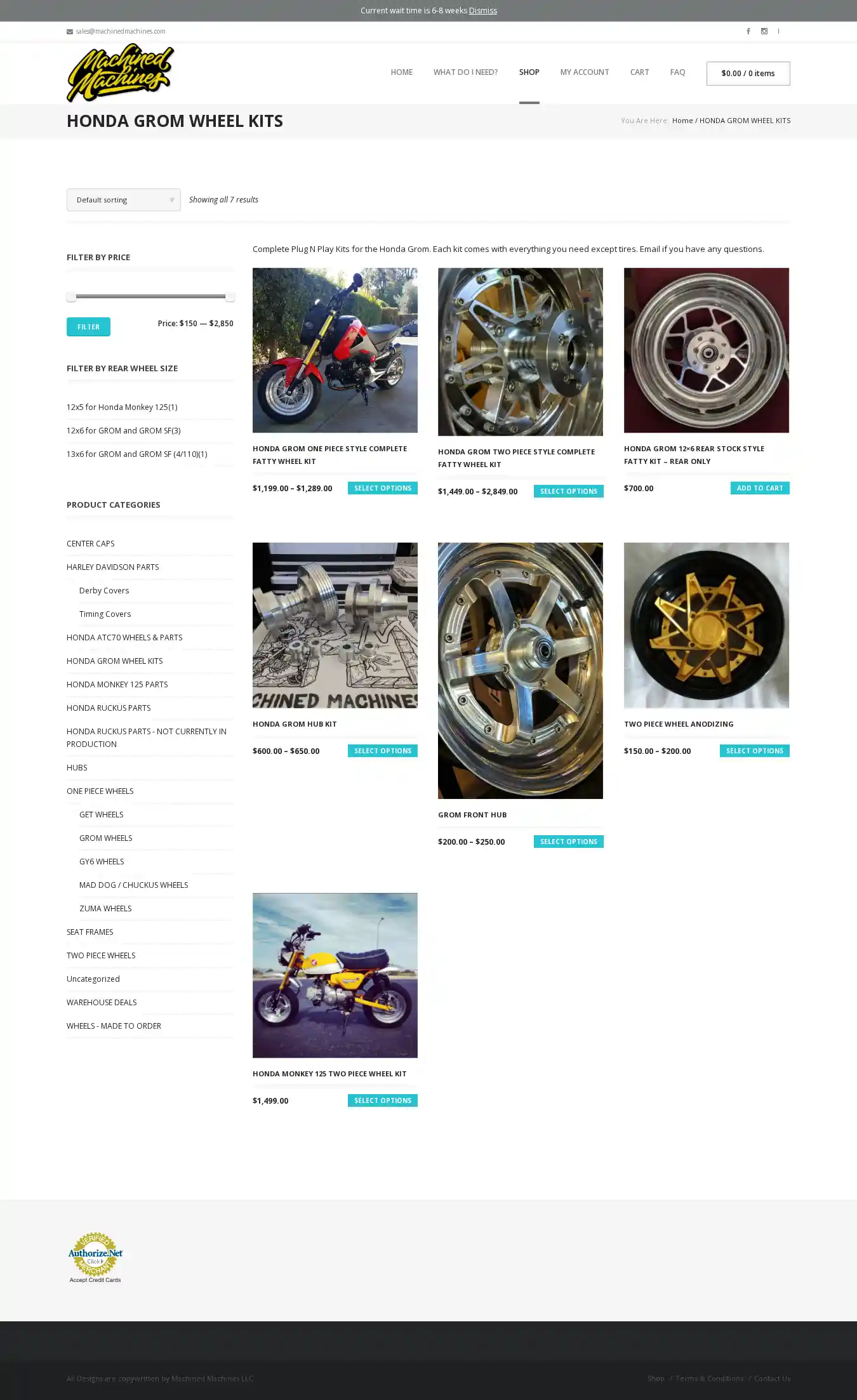Open the Center Caps category

tap(91, 544)
